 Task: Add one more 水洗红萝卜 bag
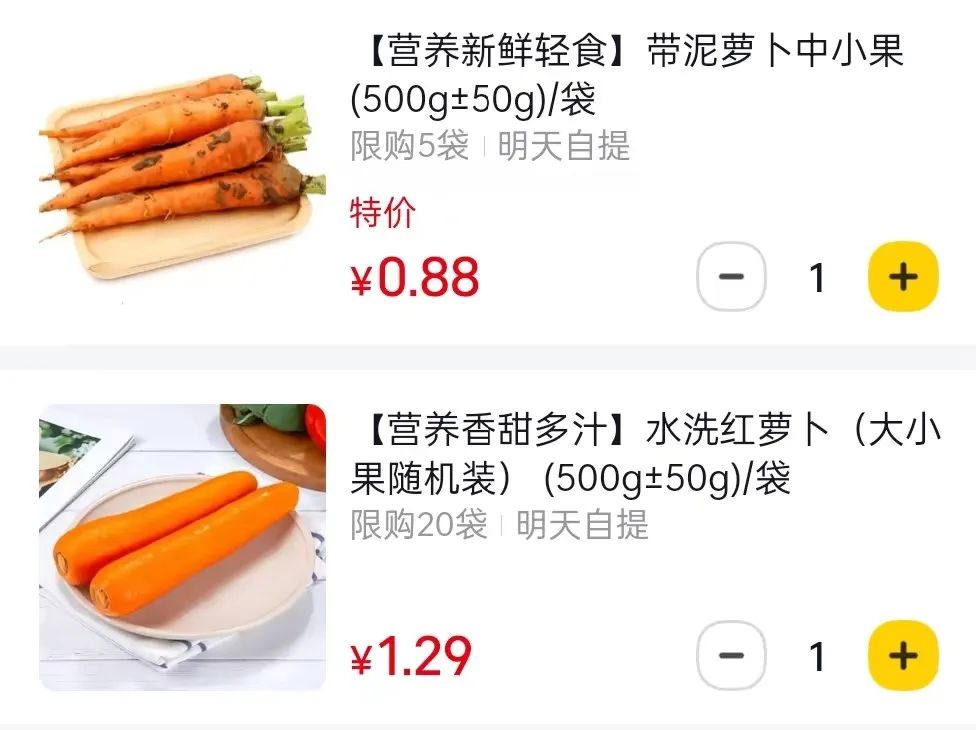point(903,656)
